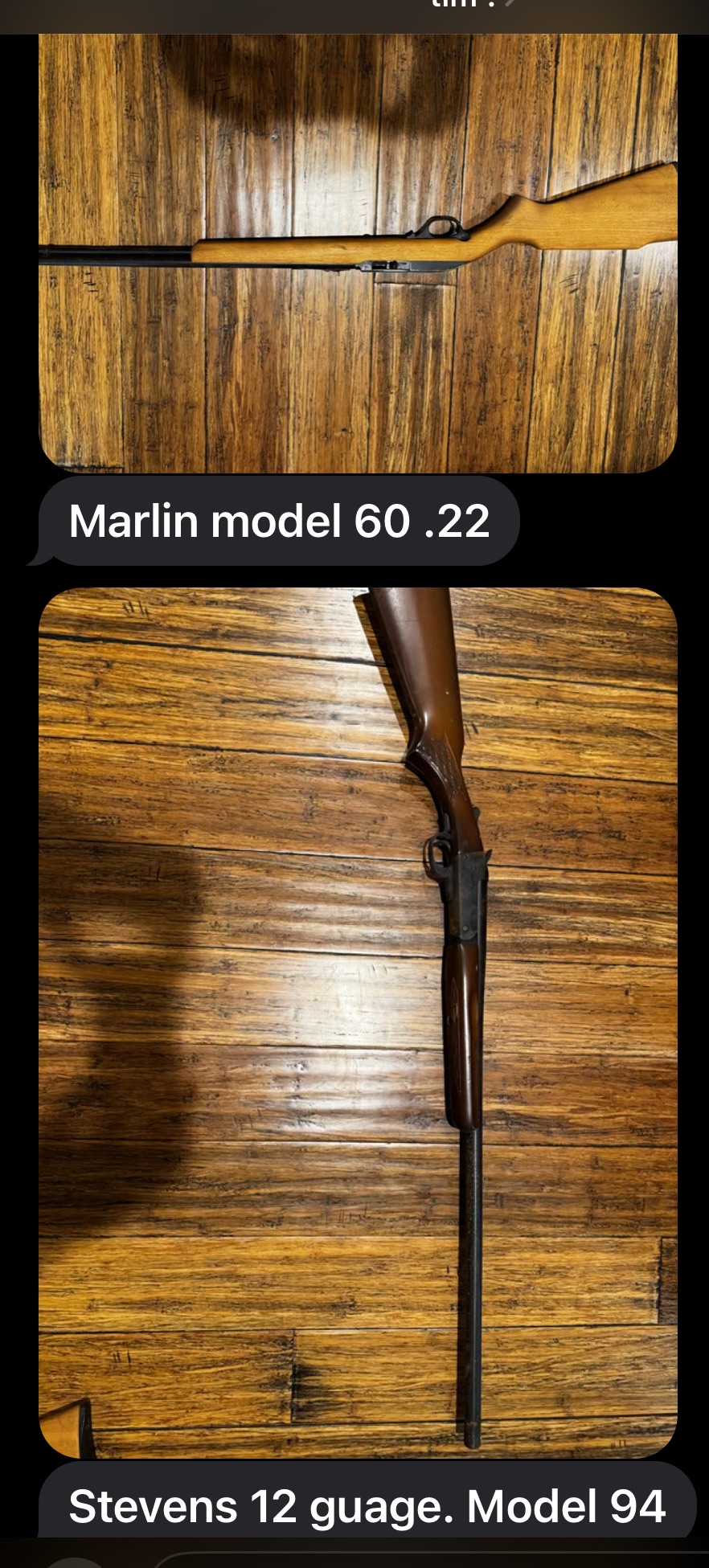Open the Marlin model 60 photo
The image size is (709, 1568).
(x=358, y=252)
